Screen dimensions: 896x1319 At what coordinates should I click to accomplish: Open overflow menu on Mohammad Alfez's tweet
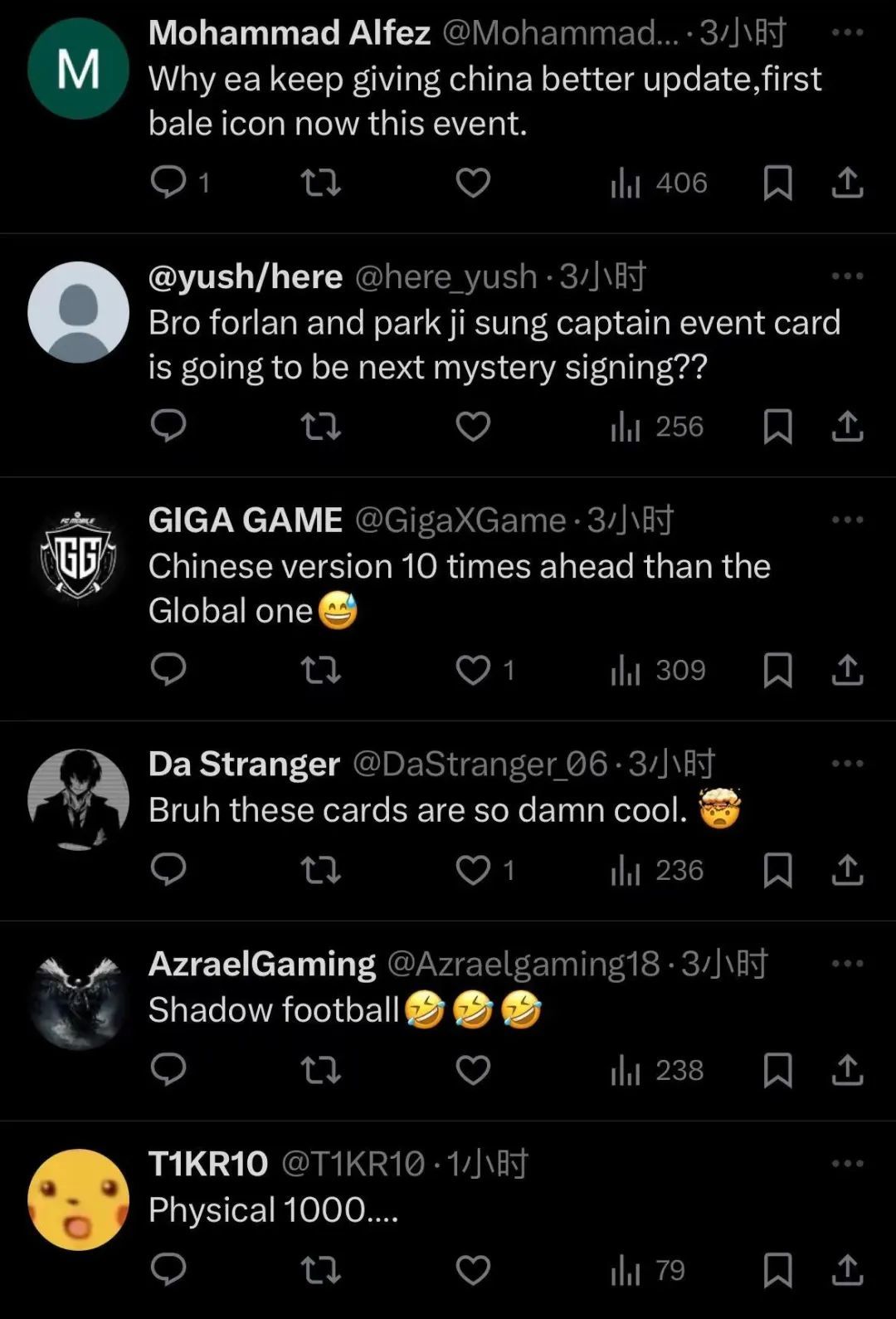tap(847, 32)
